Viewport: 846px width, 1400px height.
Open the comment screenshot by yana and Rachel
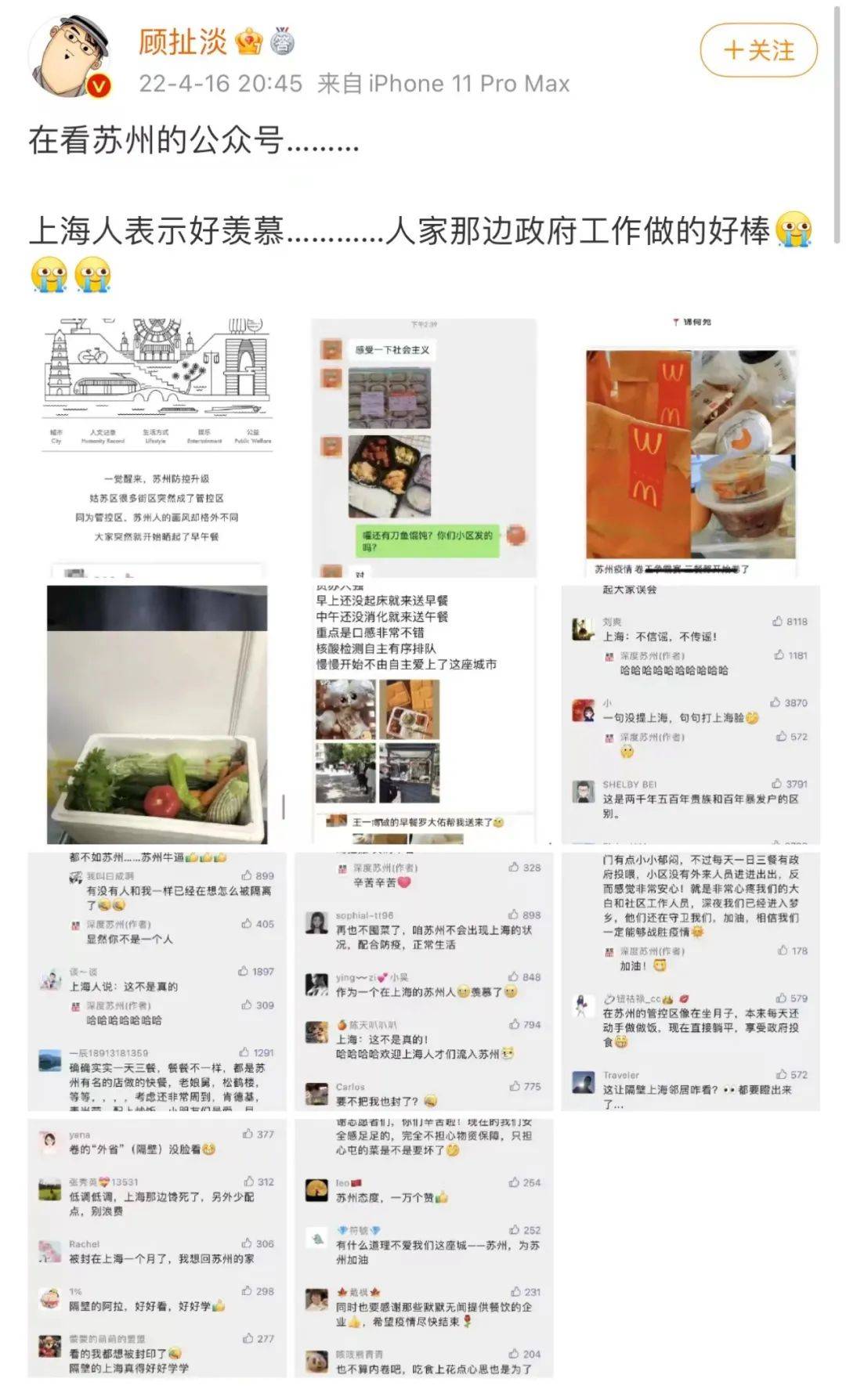pyautogui.click(x=157, y=1248)
